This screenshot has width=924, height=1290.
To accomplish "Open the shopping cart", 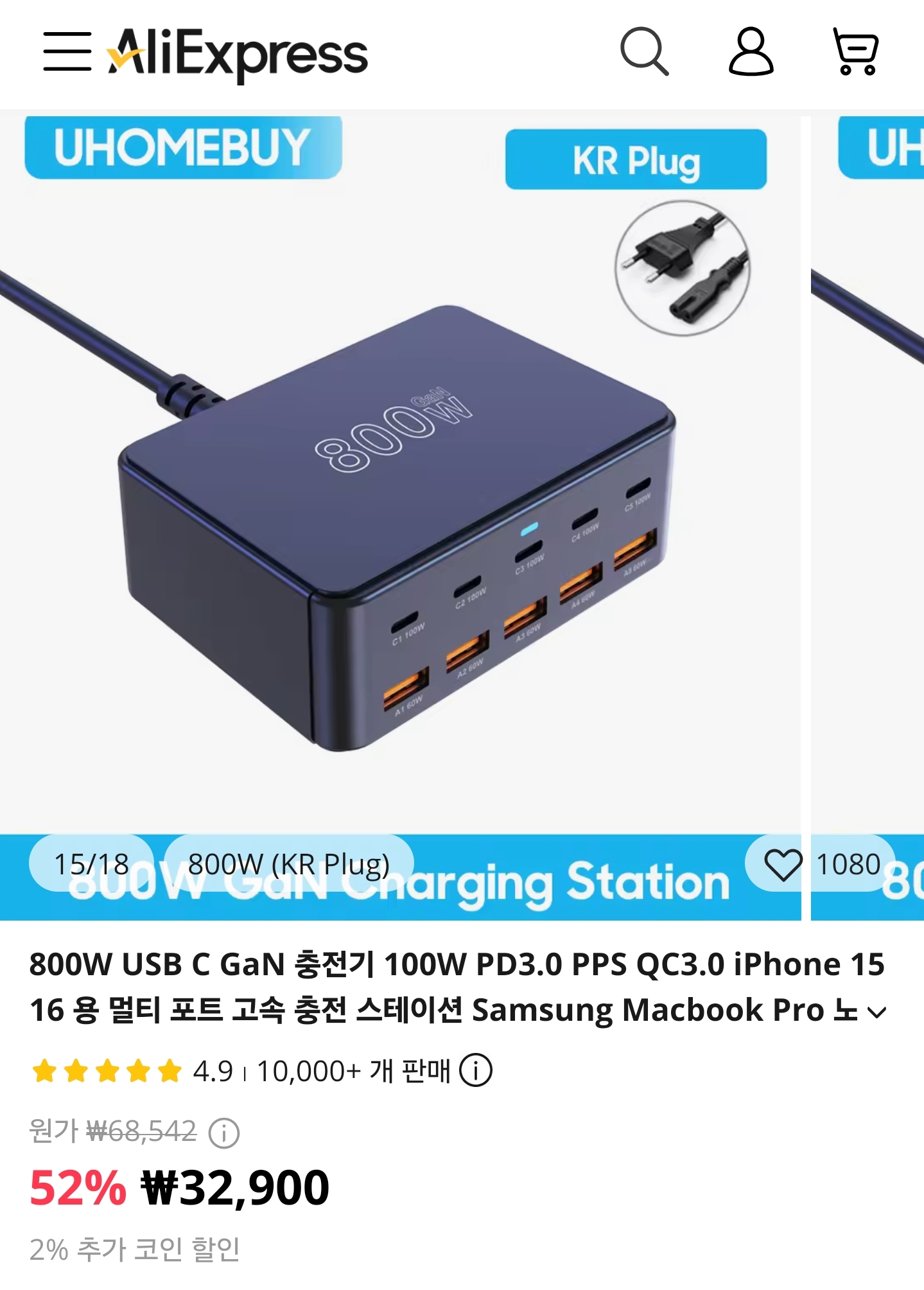I will (x=856, y=51).
